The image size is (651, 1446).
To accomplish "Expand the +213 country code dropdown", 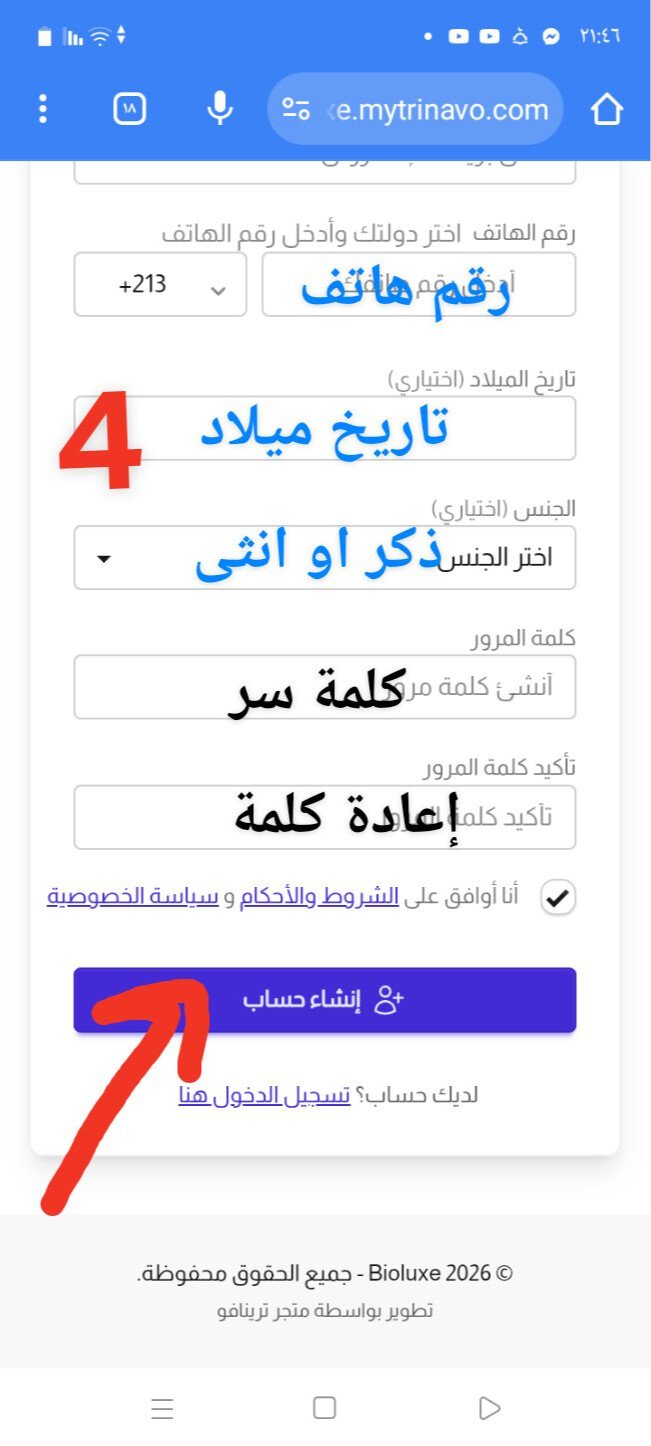I will pyautogui.click(x=160, y=285).
